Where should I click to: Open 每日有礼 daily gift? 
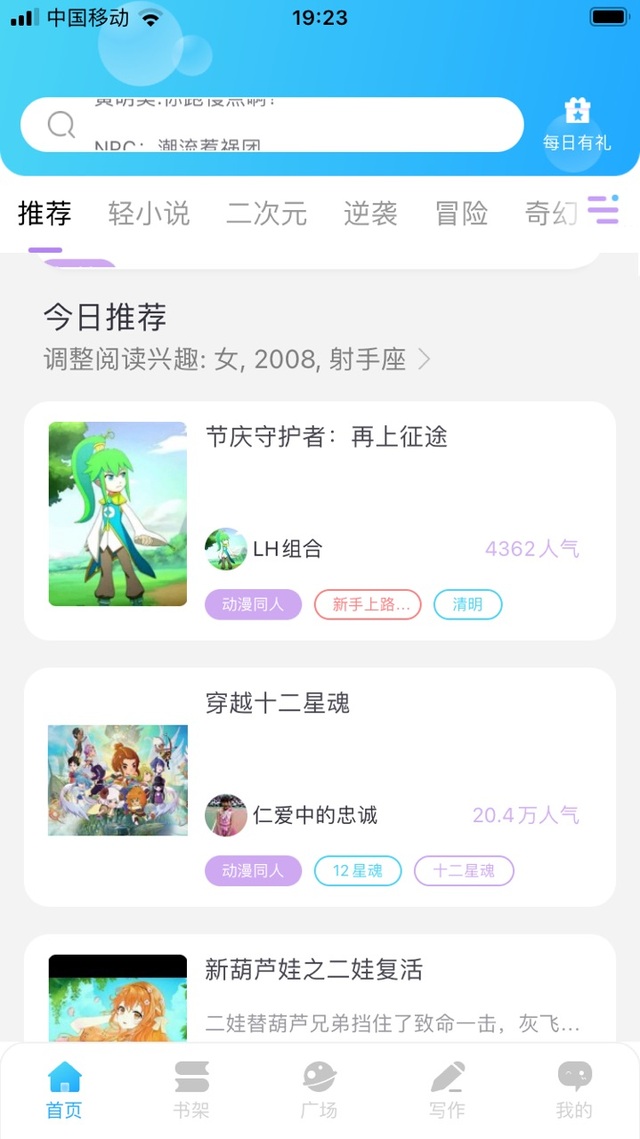[576, 126]
